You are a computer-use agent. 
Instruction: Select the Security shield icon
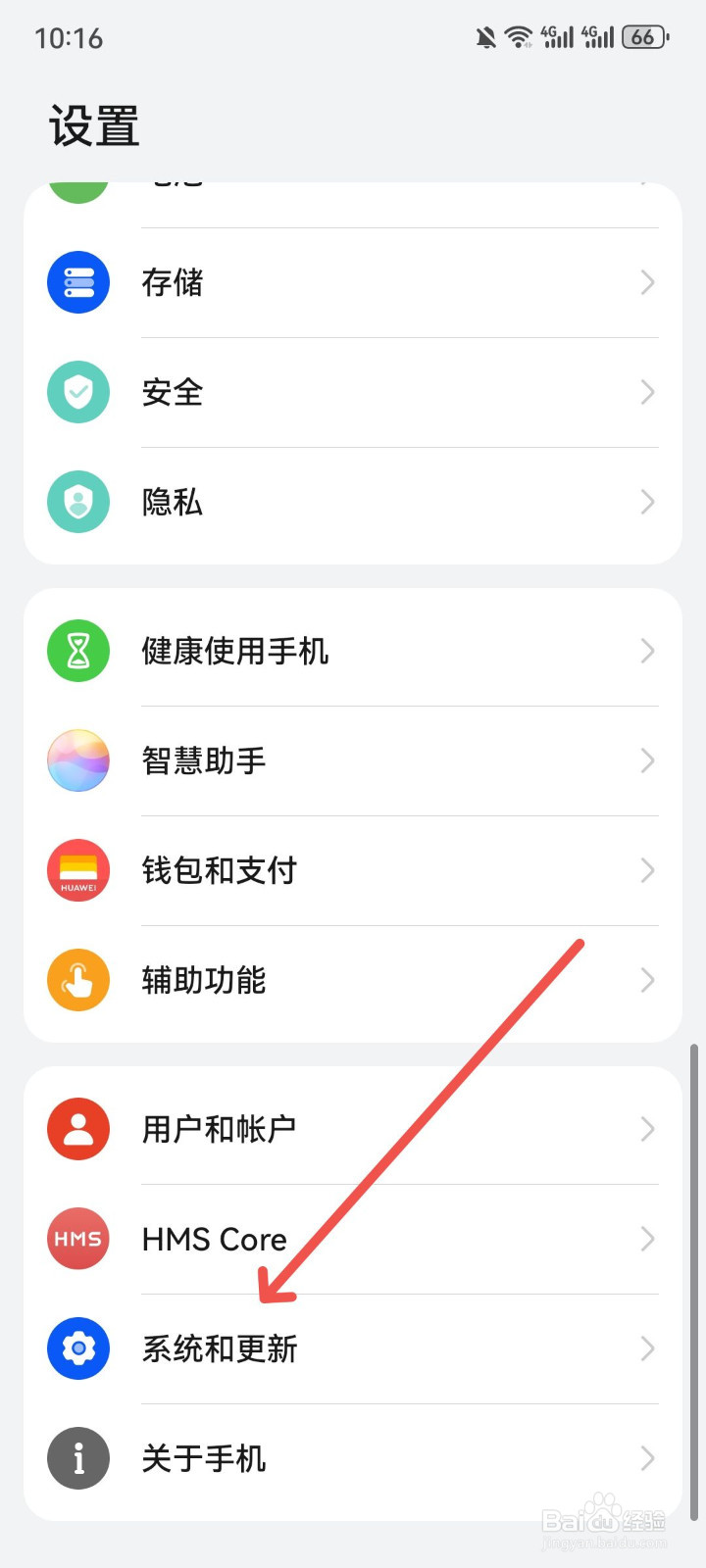click(x=77, y=392)
